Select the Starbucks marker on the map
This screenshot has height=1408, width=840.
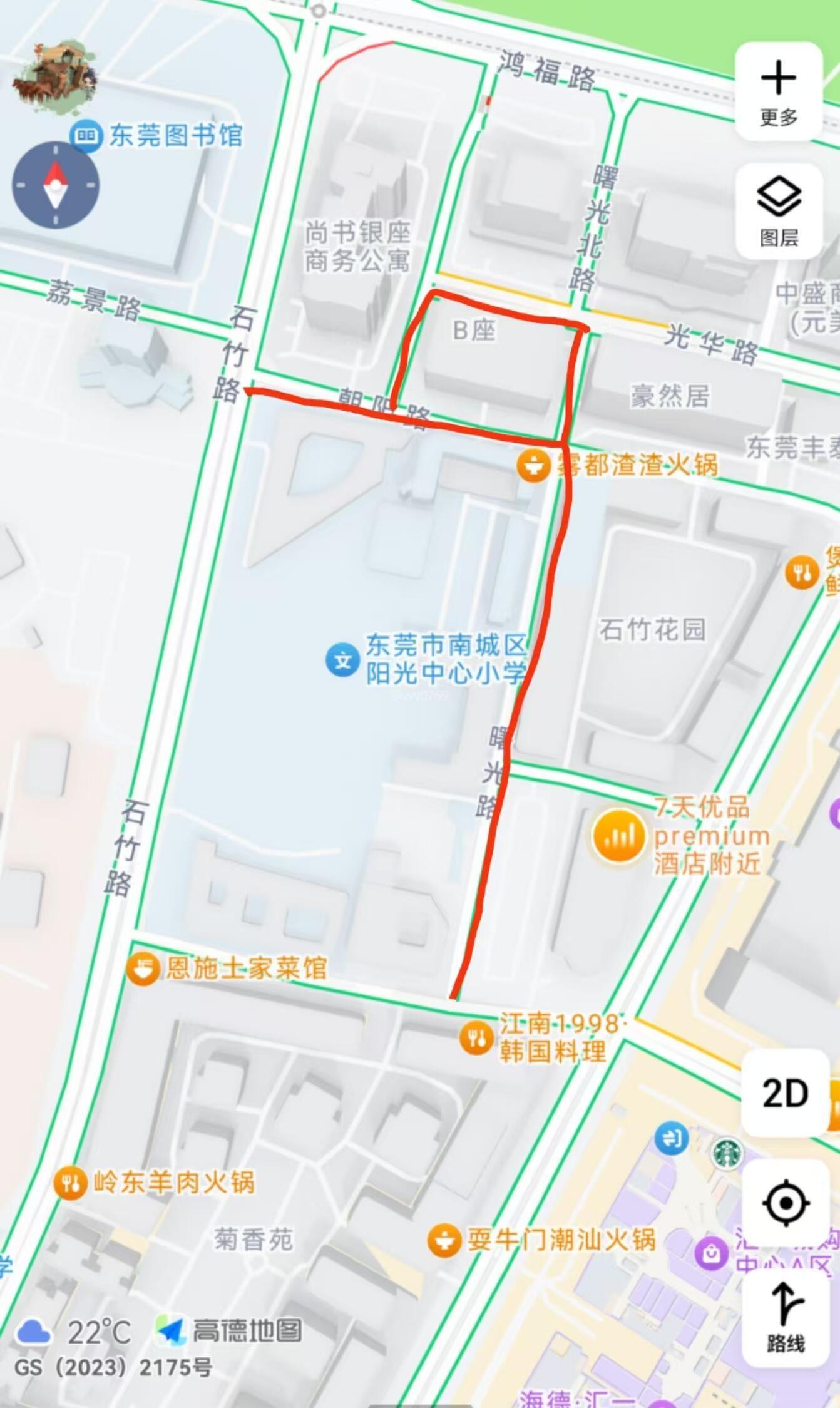pyautogui.click(x=727, y=1153)
